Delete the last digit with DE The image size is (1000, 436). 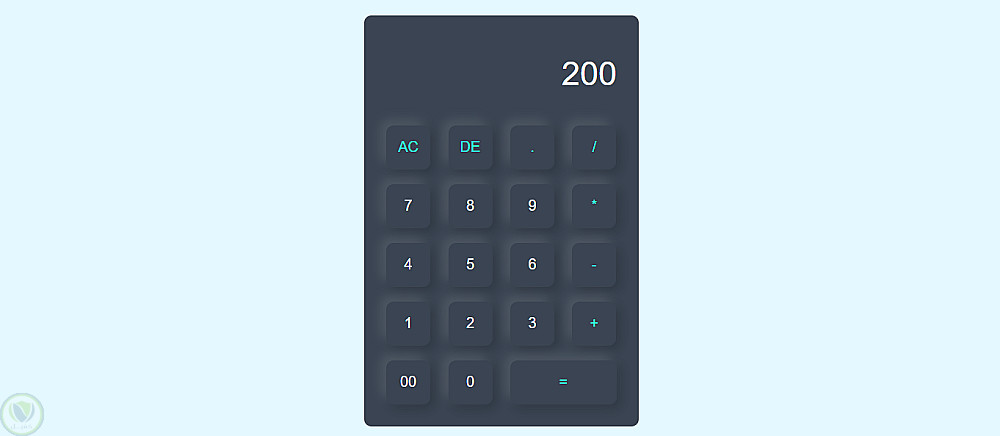470,147
